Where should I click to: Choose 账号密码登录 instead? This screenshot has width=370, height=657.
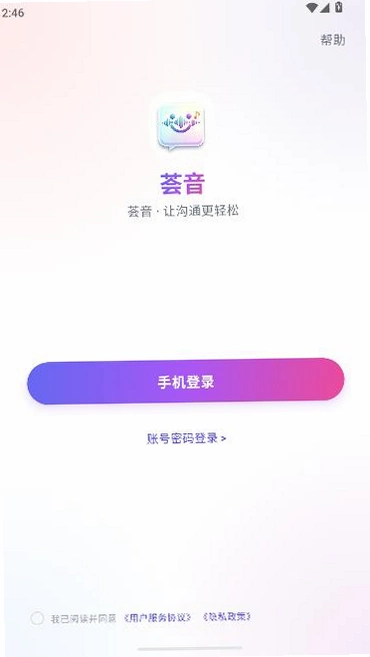pos(186,438)
